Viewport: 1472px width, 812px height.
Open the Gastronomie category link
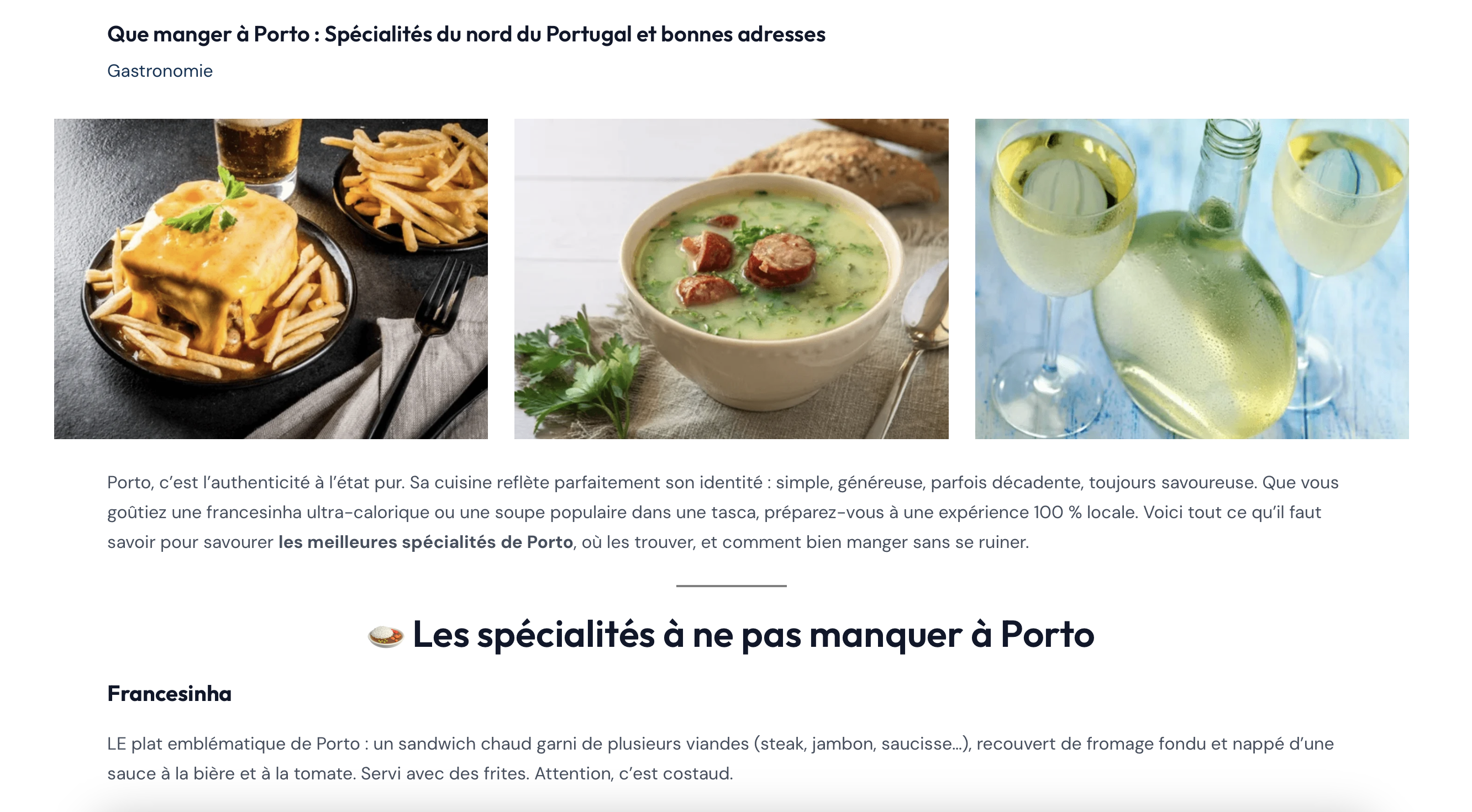click(160, 71)
